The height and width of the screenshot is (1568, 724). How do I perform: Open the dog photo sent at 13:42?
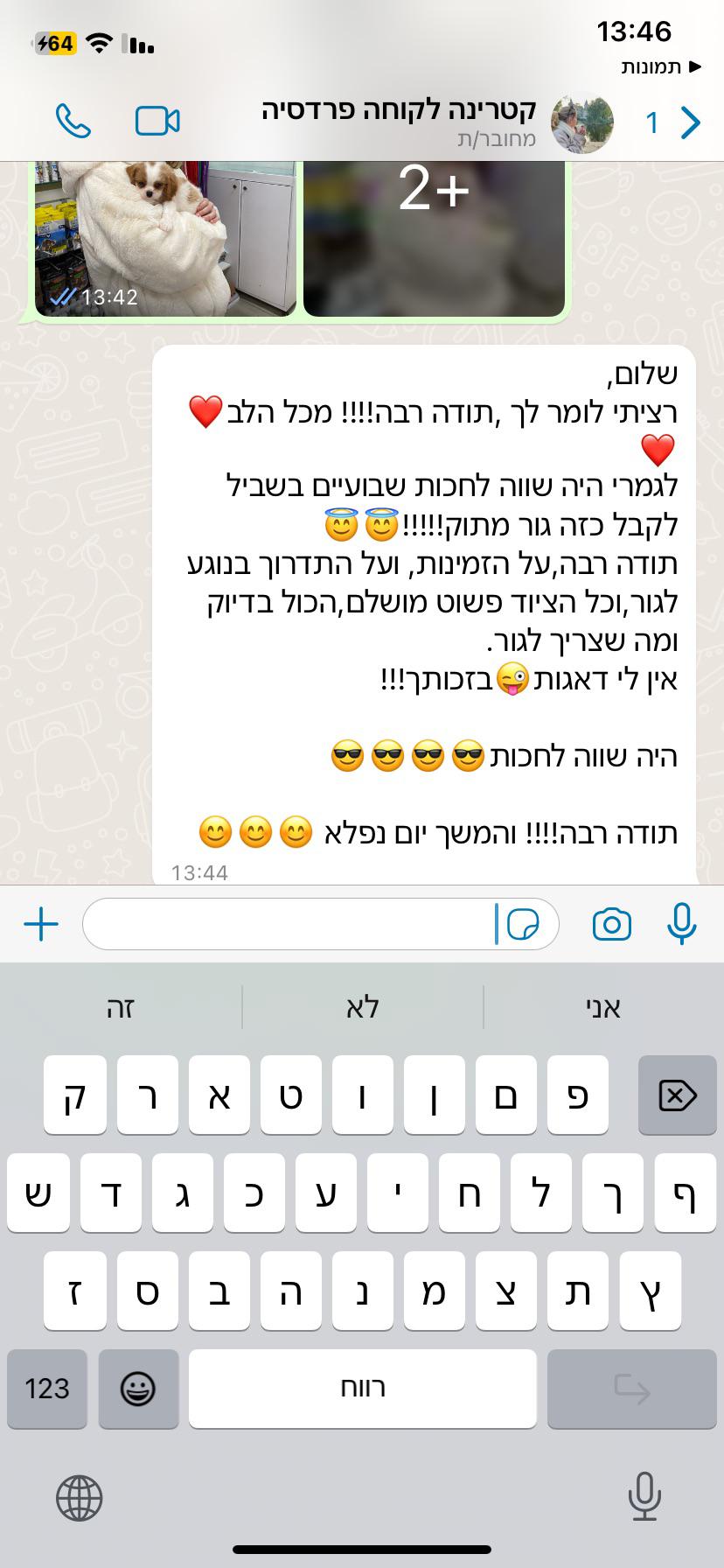click(165, 238)
